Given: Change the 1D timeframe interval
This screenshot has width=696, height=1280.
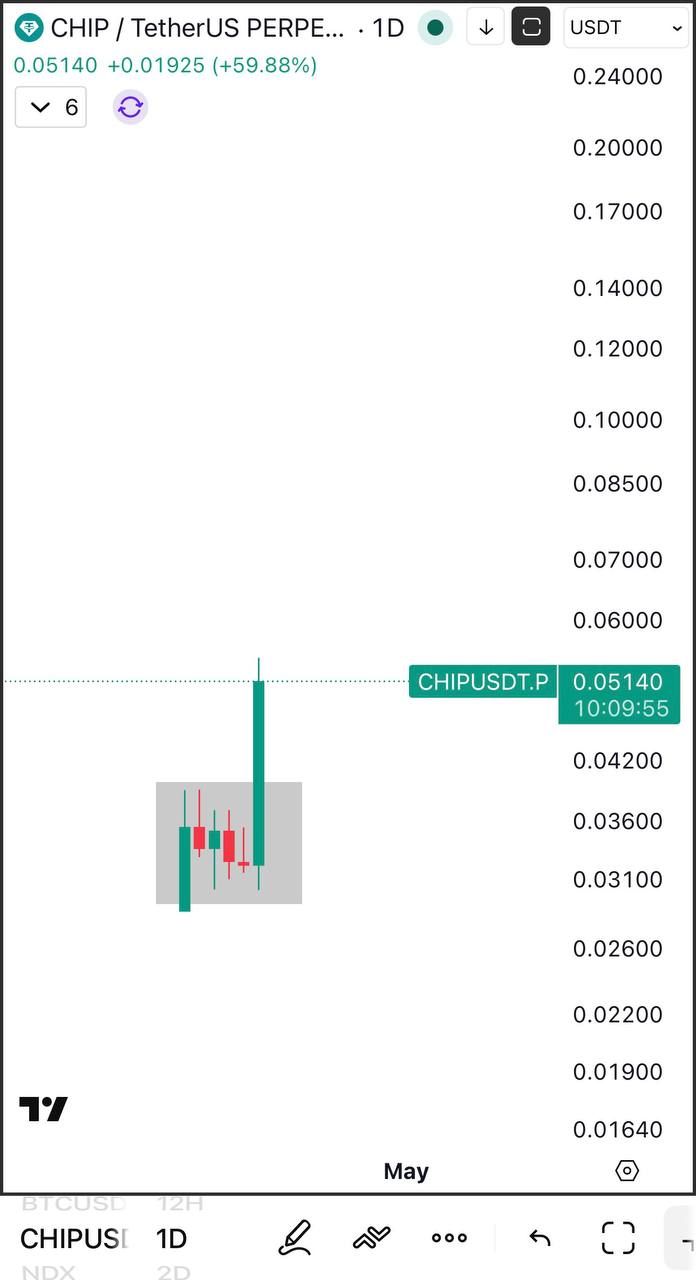Looking at the screenshot, I should pos(171,1239).
